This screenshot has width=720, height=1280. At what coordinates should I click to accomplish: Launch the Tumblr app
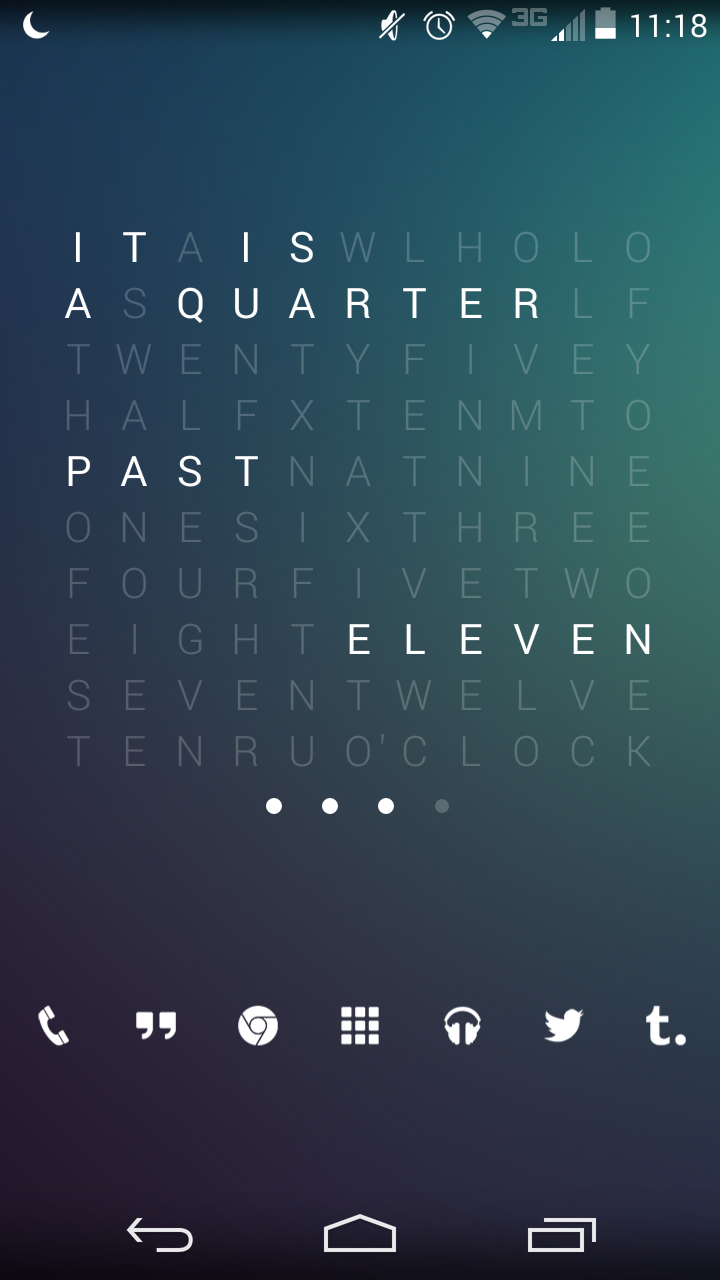point(666,1026)
